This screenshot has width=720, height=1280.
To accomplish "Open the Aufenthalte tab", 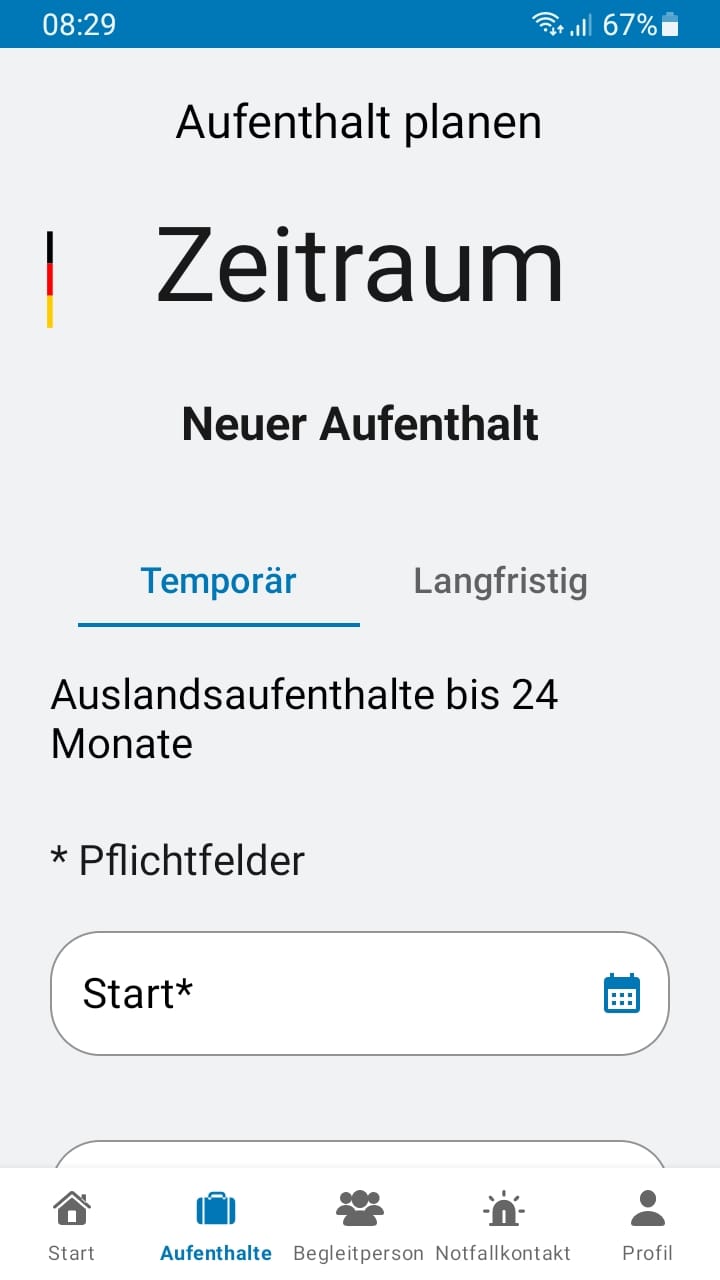I will click(x=215, y=1225).
